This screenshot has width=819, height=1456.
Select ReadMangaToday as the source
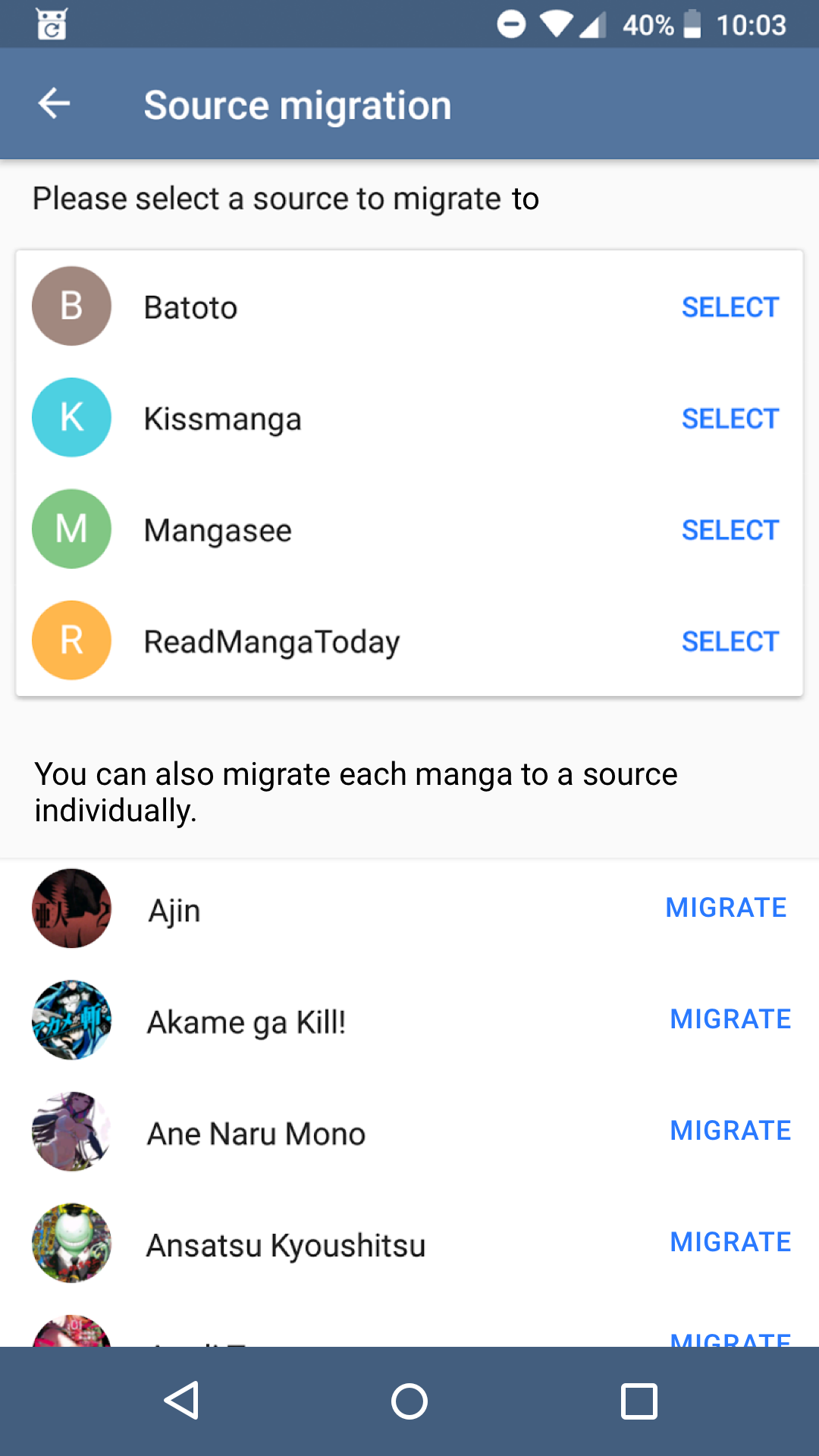pos(730,642)
